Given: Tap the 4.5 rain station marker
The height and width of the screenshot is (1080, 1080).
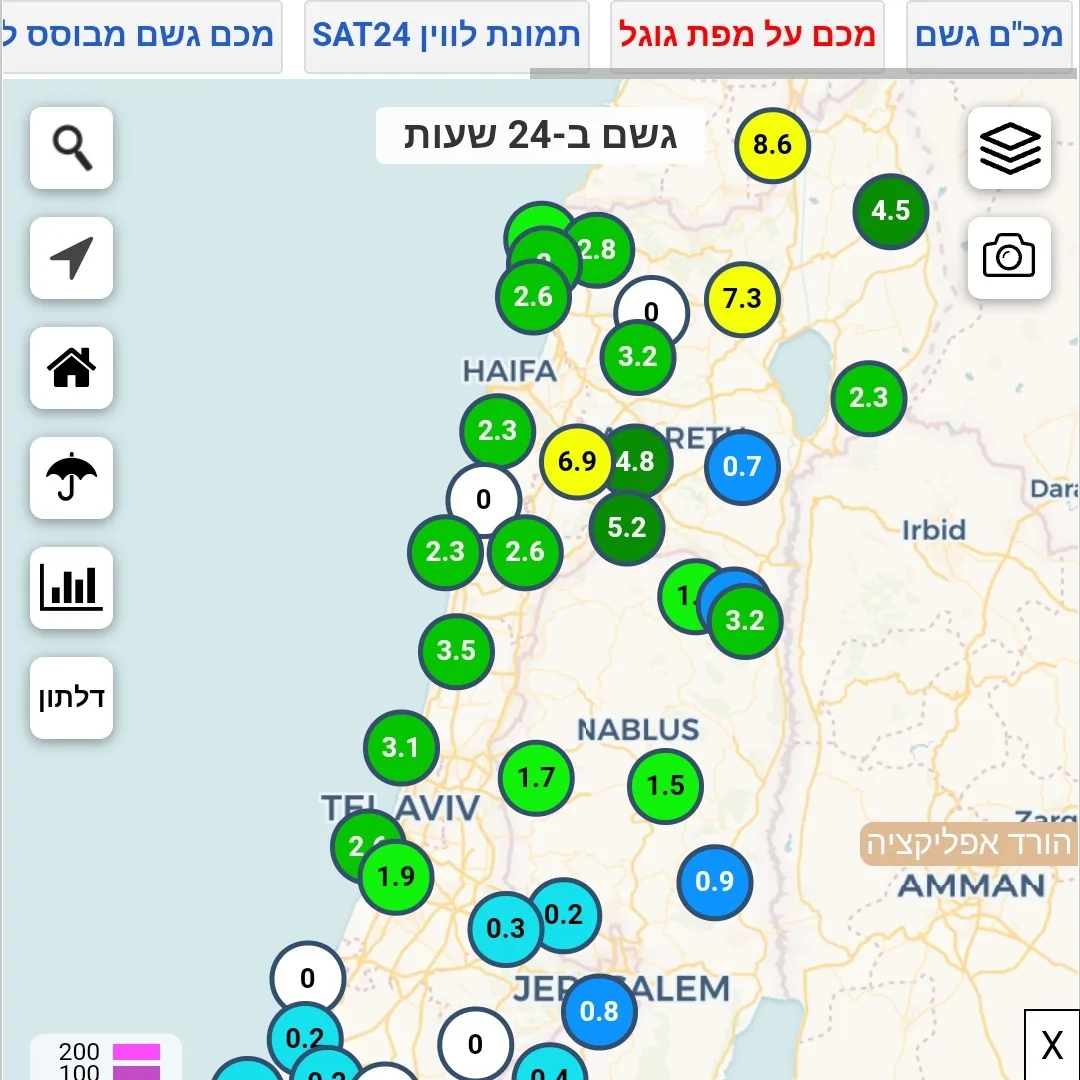Looking at the screenshot, I should point(890,211).
